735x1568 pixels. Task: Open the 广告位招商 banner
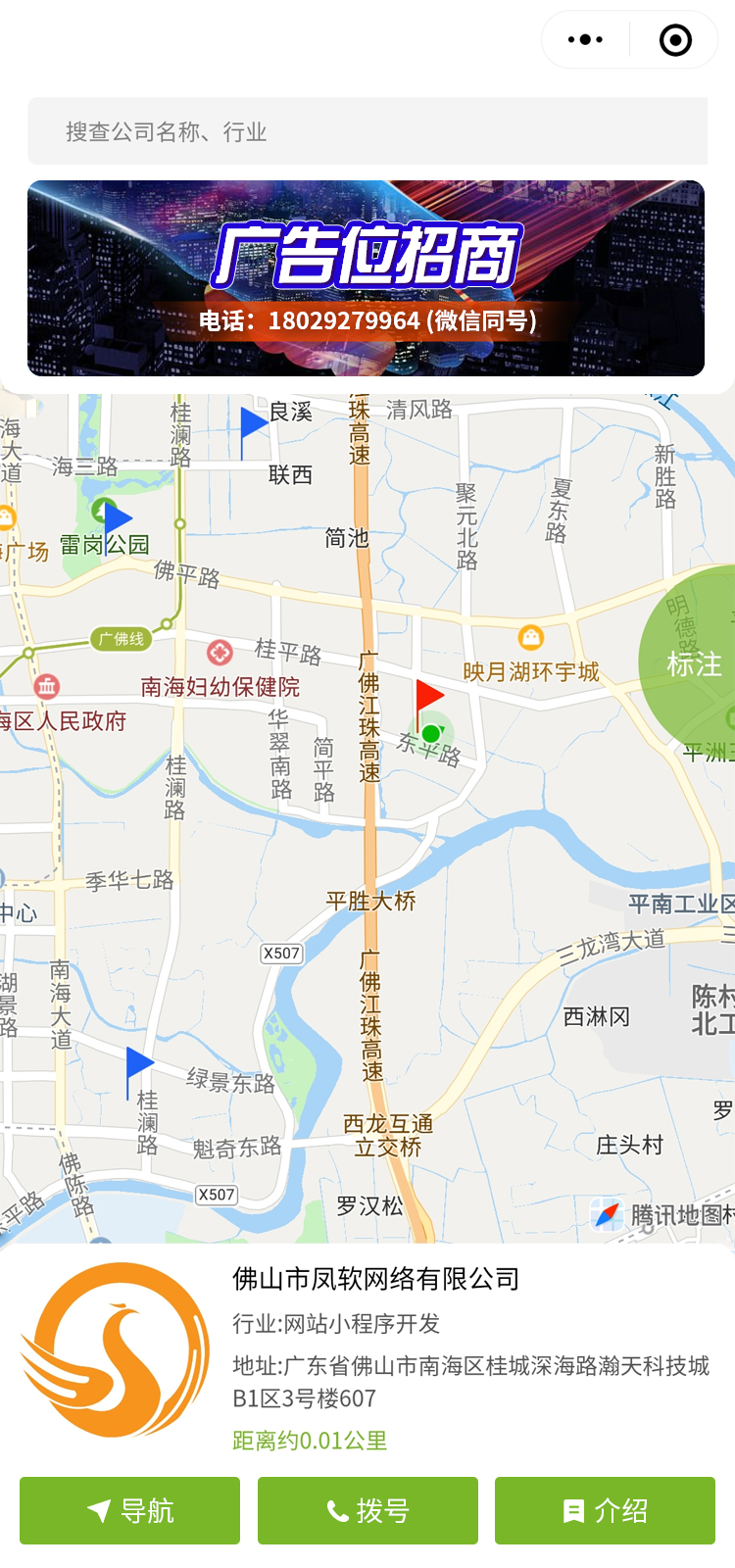click(x=366, y=278)
